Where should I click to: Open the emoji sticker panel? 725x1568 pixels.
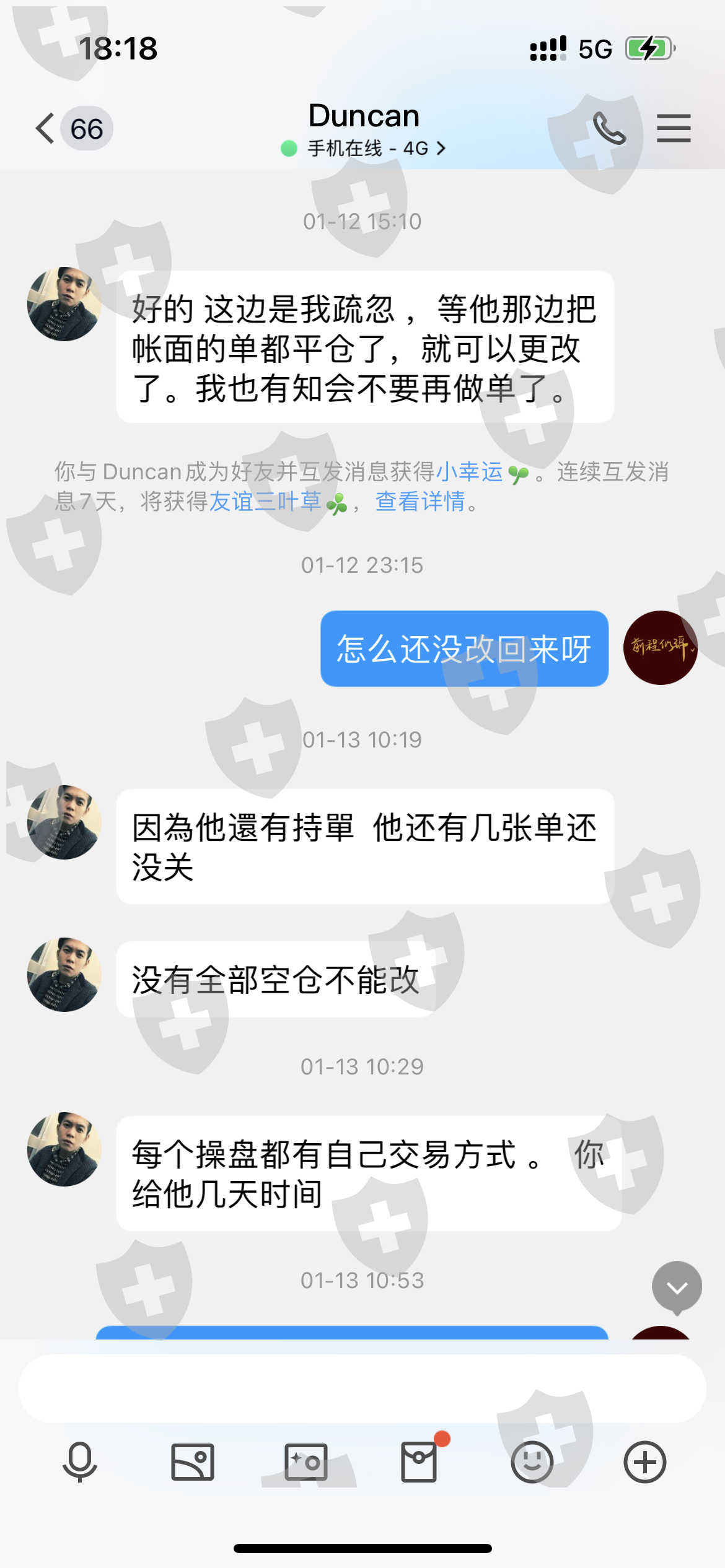[532, 1462]
